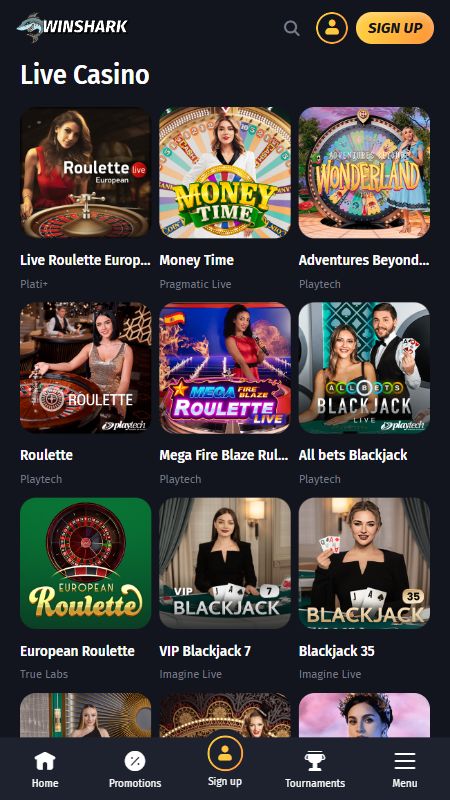The height and width of the screenshot is (800, 450).
Task: Switch to the Promotions tab
Action: click(135, 769)
